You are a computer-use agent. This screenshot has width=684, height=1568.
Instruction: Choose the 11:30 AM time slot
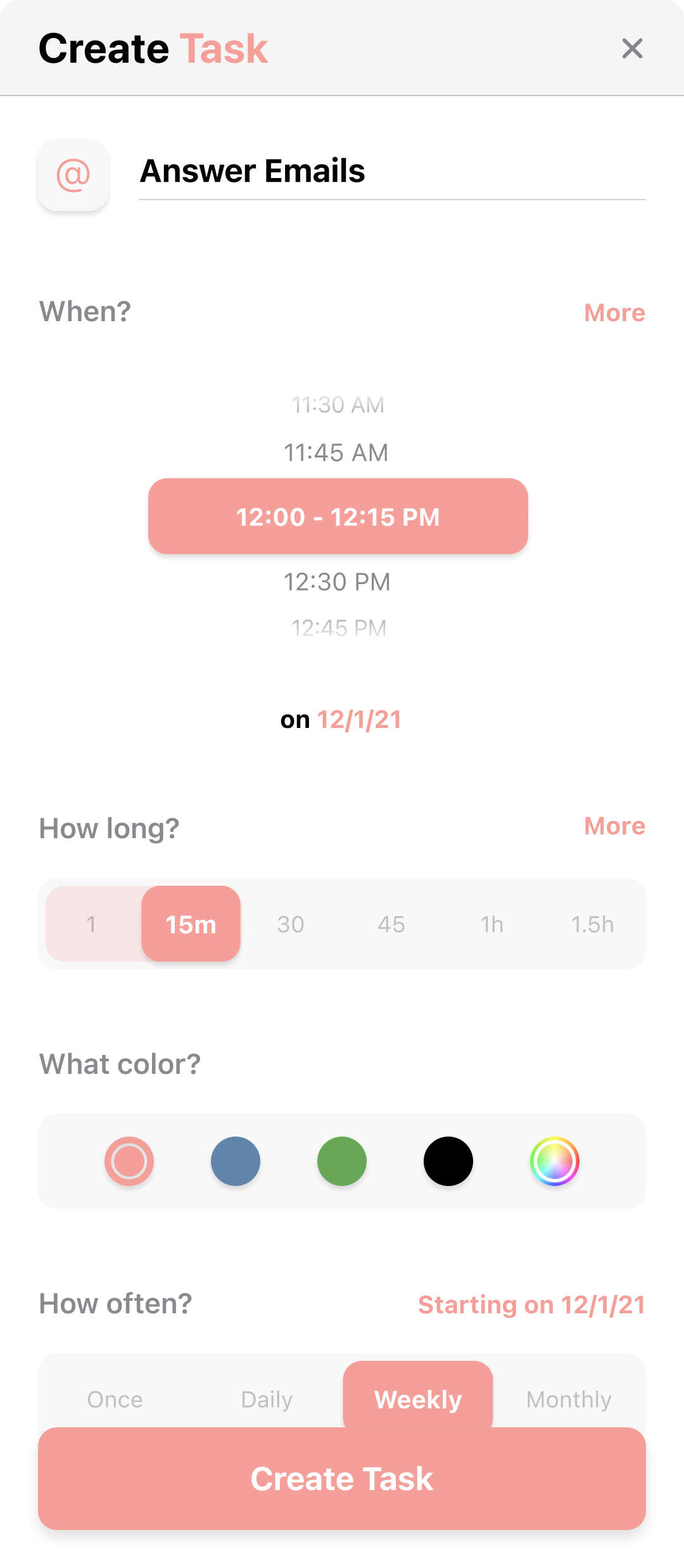click(338, 405)
